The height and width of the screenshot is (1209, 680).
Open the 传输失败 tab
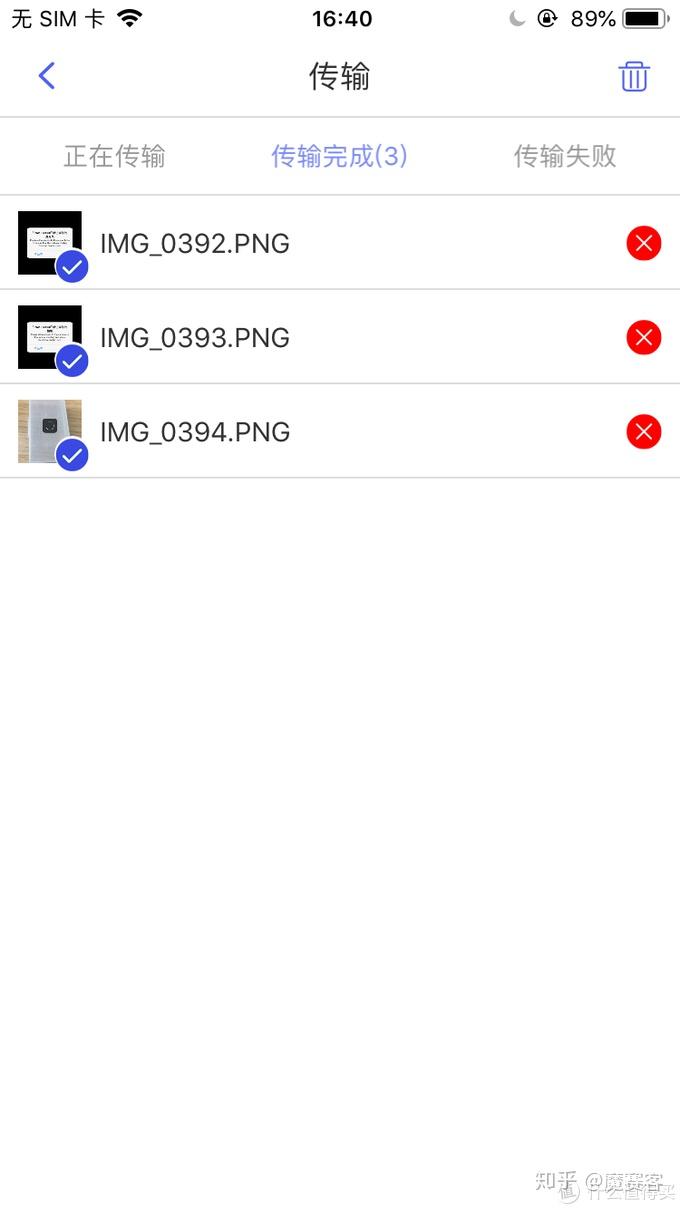[x=564, y=156]
